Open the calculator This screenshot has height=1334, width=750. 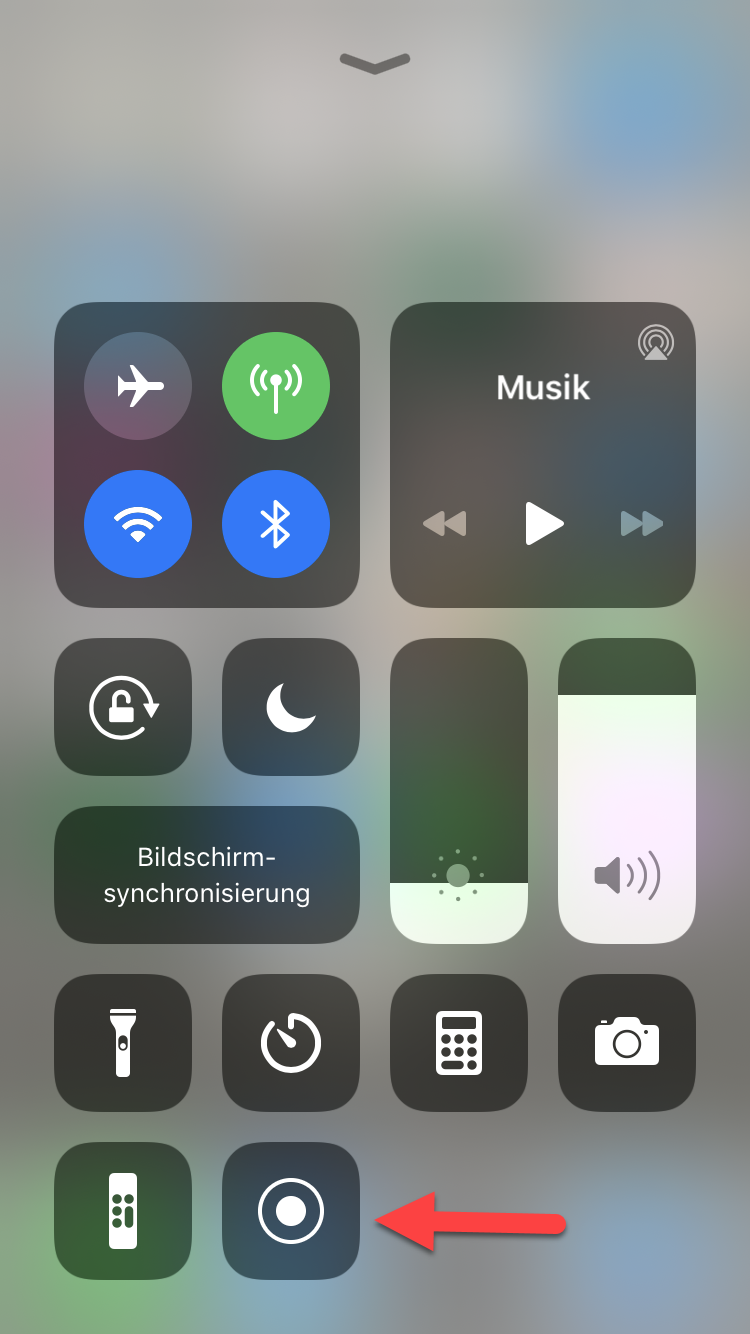[x=459, y=1043]
